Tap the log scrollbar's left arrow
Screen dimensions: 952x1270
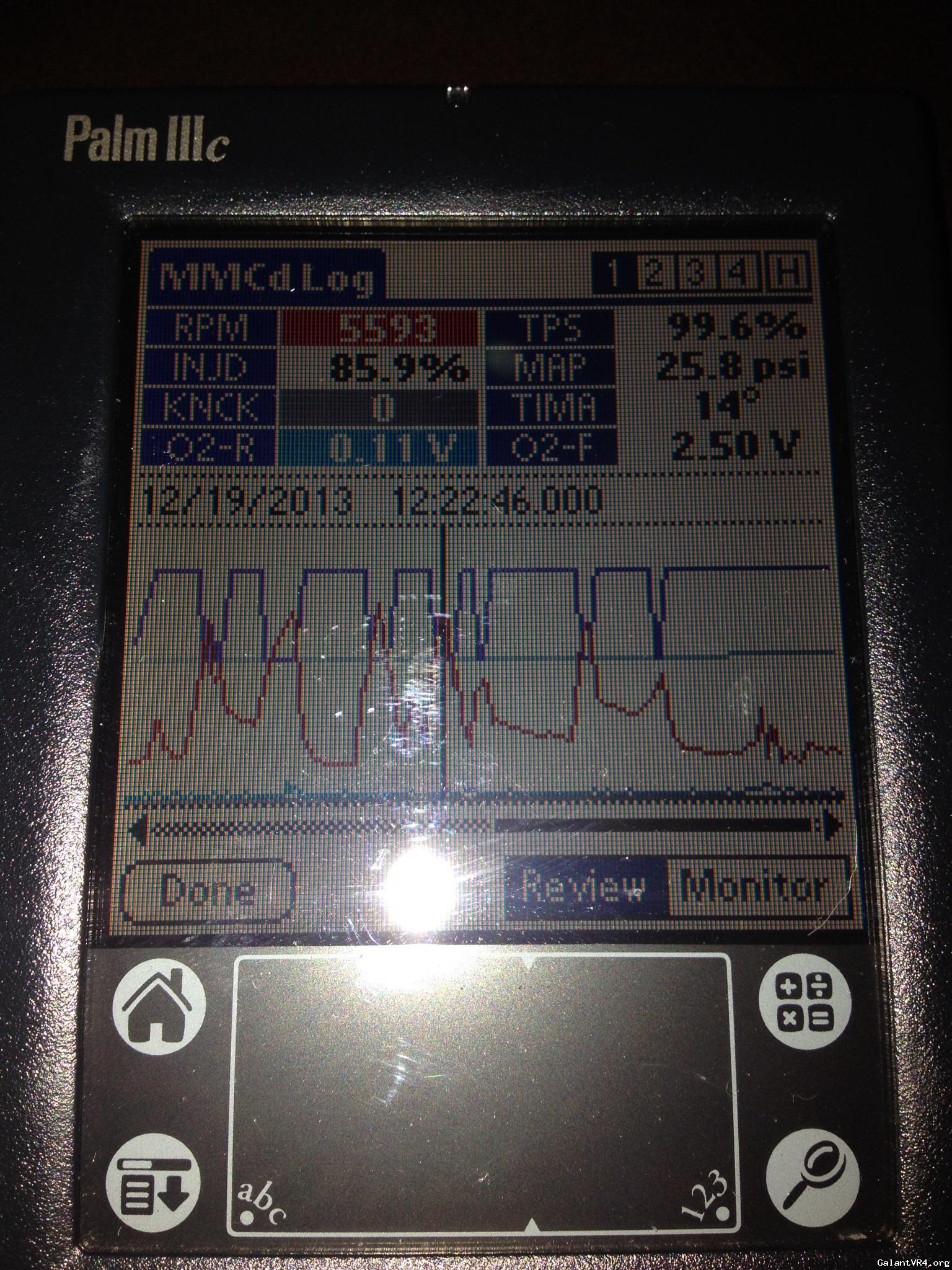click(x=140, y=827)
